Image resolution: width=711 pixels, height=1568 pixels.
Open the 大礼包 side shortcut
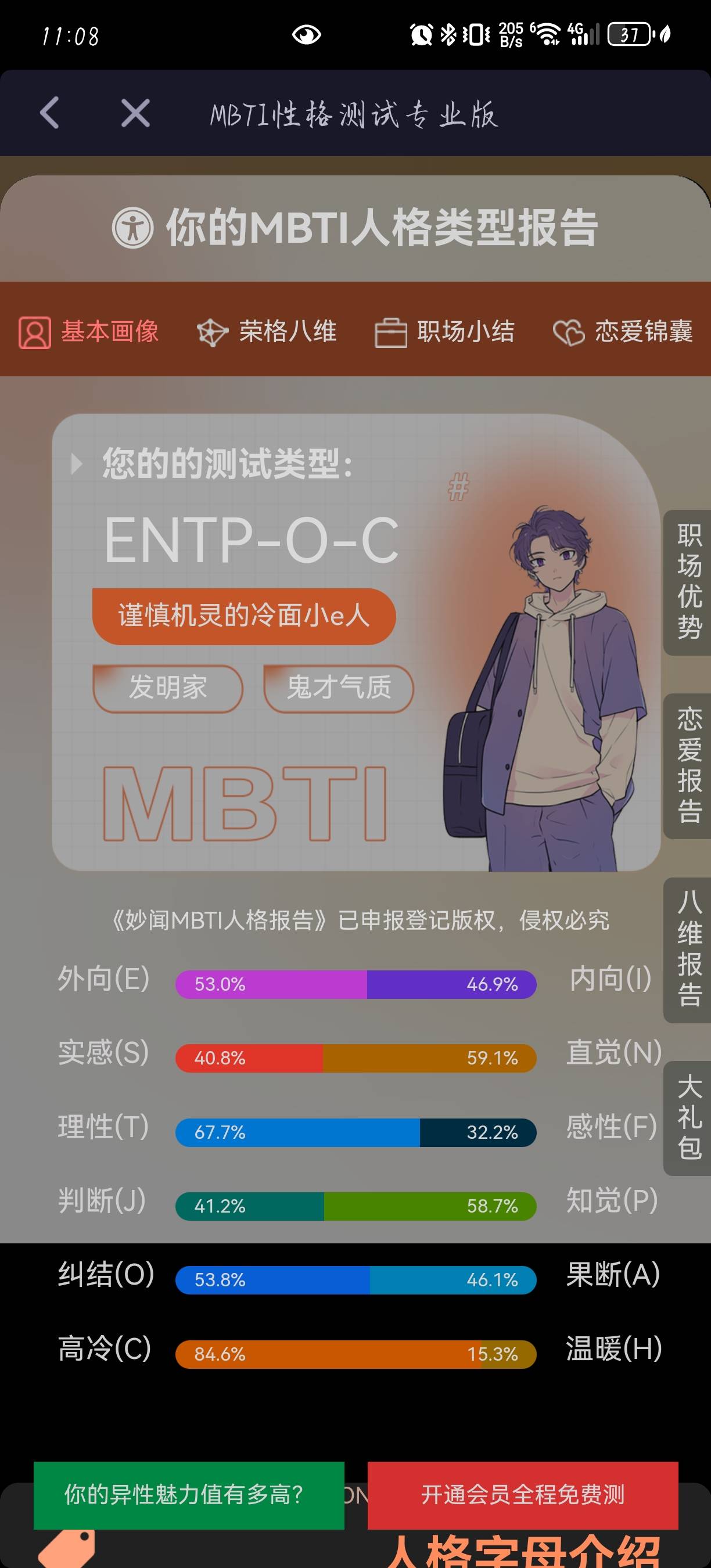688,1118
